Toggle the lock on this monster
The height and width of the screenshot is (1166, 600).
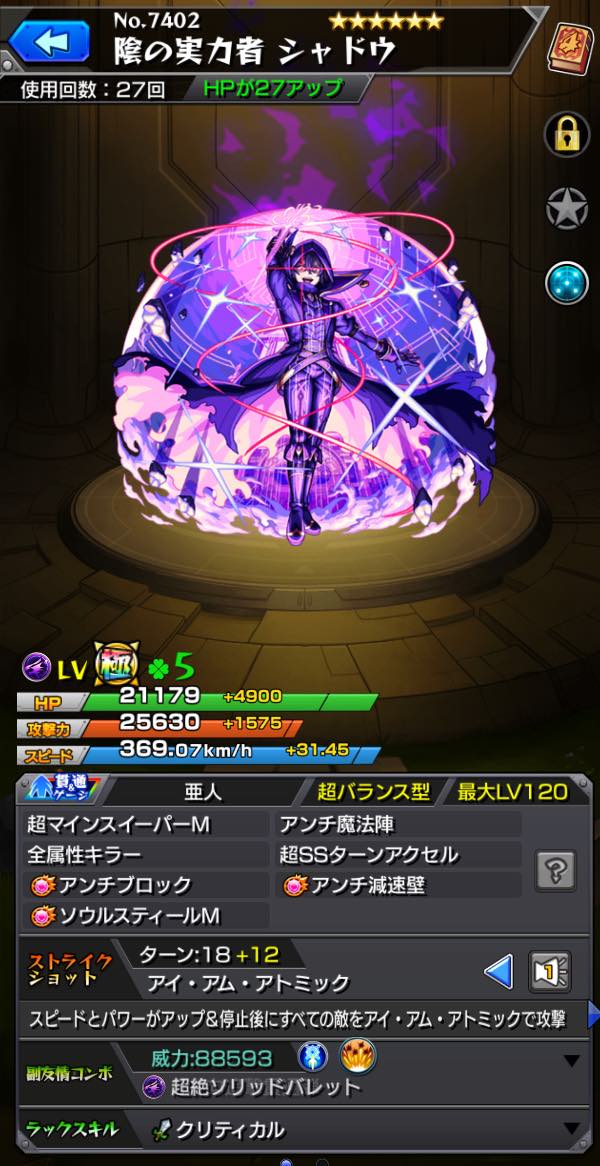566,134
